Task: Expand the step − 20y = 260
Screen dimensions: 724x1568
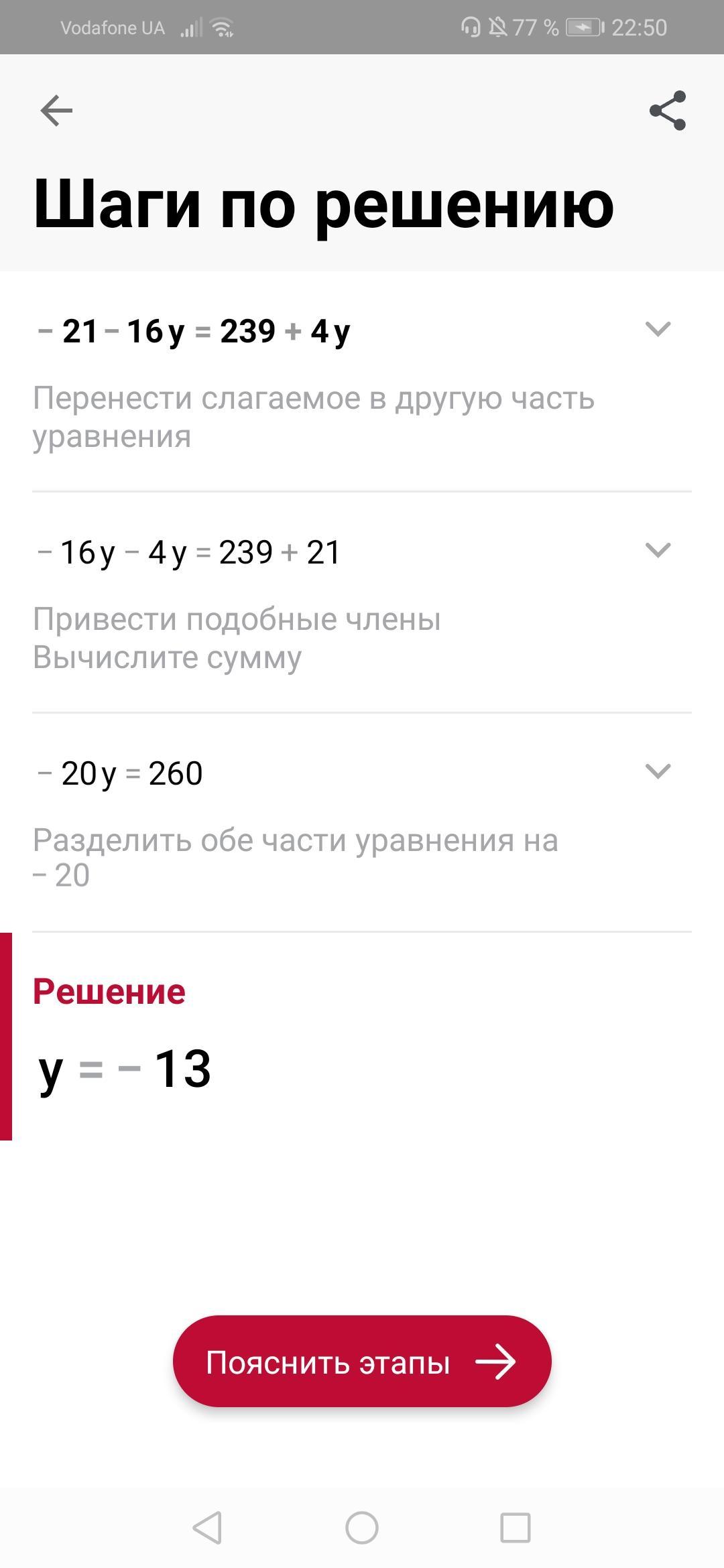Action: coord(658,771)
